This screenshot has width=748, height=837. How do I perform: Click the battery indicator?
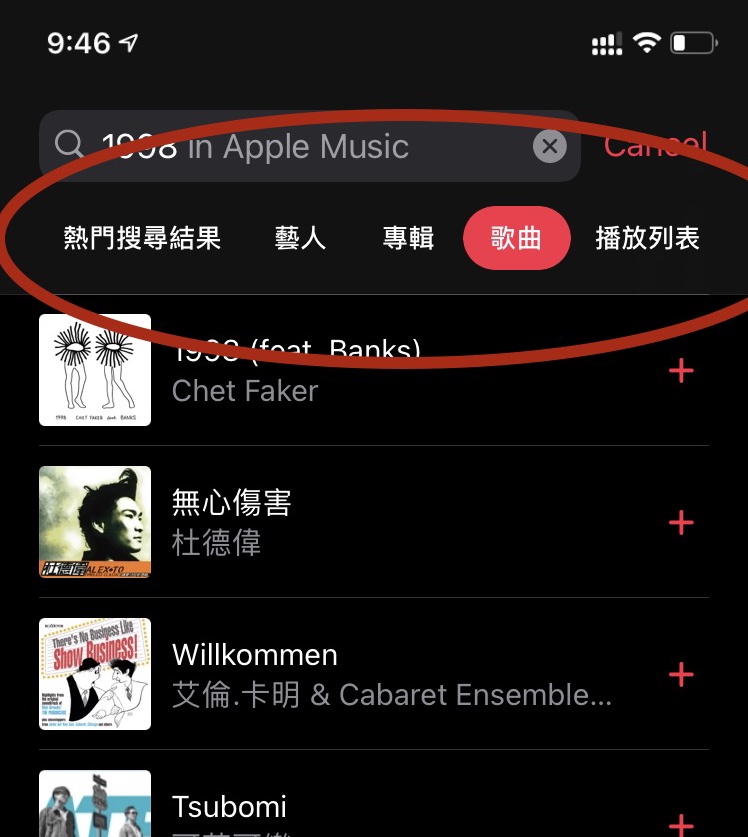coord(692,42)
